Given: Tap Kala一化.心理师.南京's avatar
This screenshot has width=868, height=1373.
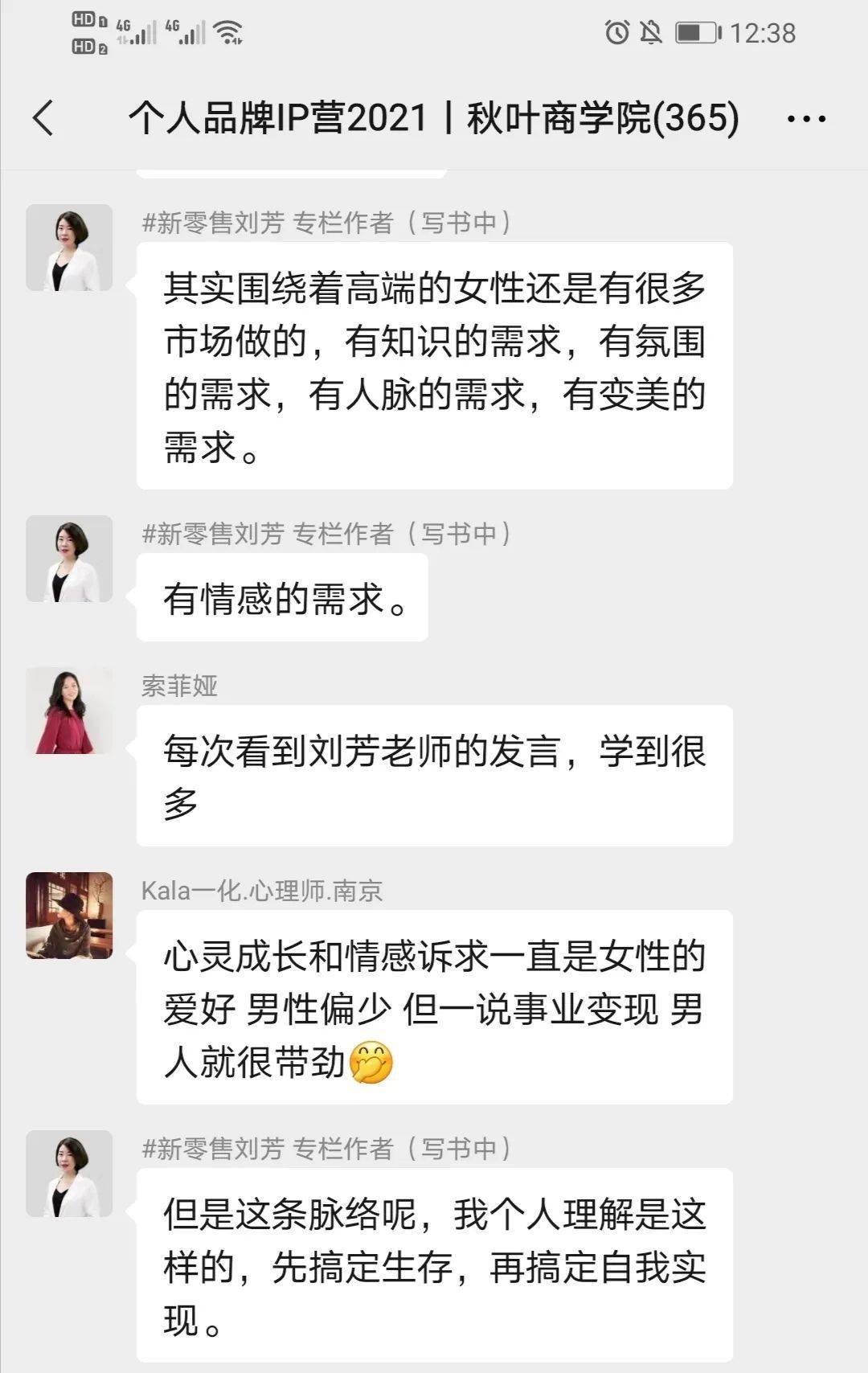Looking at the screenshot, I should click(x=69, y=916).
